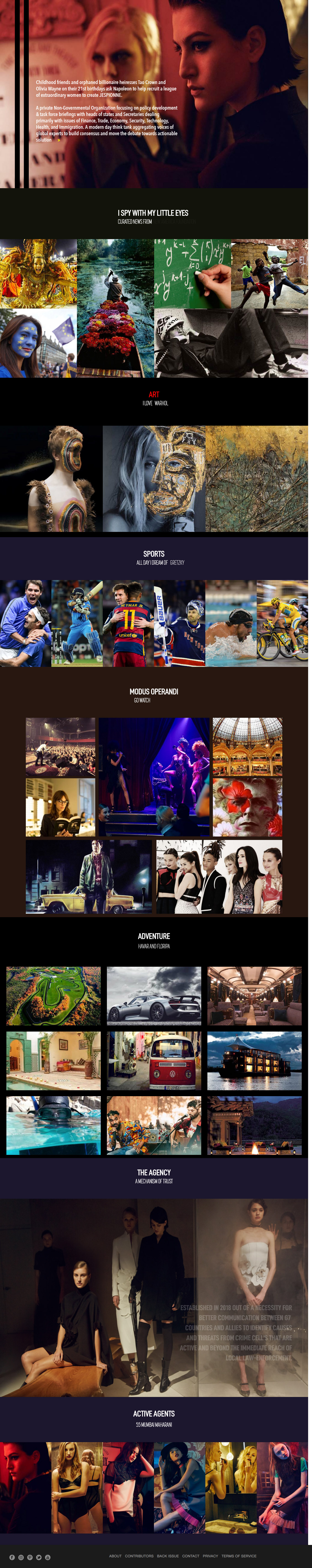View the Privacy page

[x=210, y=1556]
